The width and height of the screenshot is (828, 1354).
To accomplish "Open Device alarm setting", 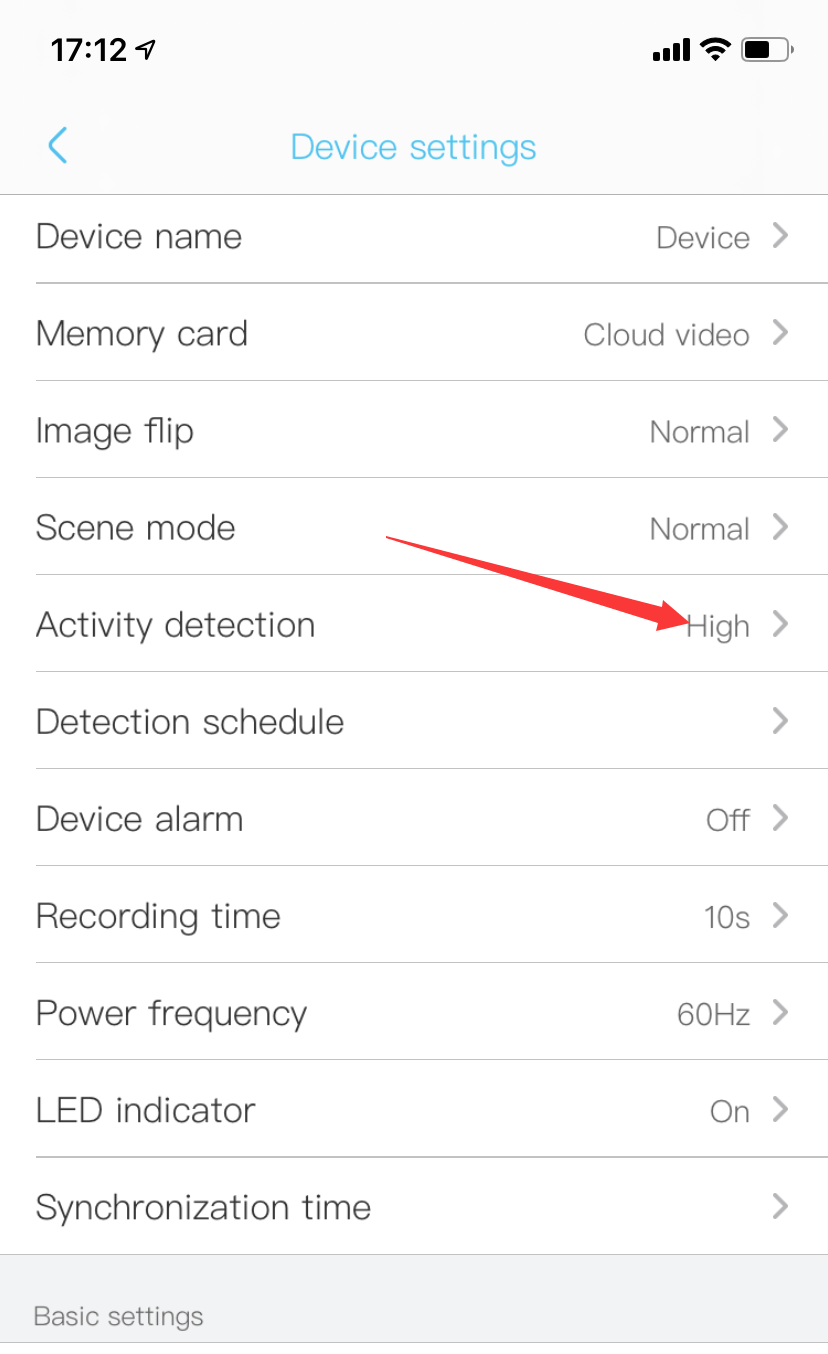I will pyautogui.click(x=414, y=817).
